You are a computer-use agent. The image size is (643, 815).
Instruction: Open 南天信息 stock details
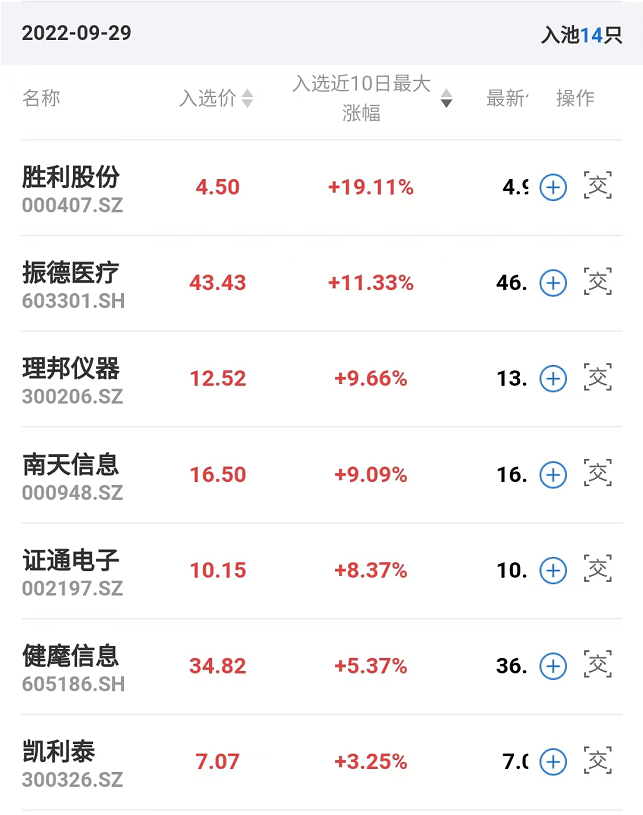tap(71, 475)
